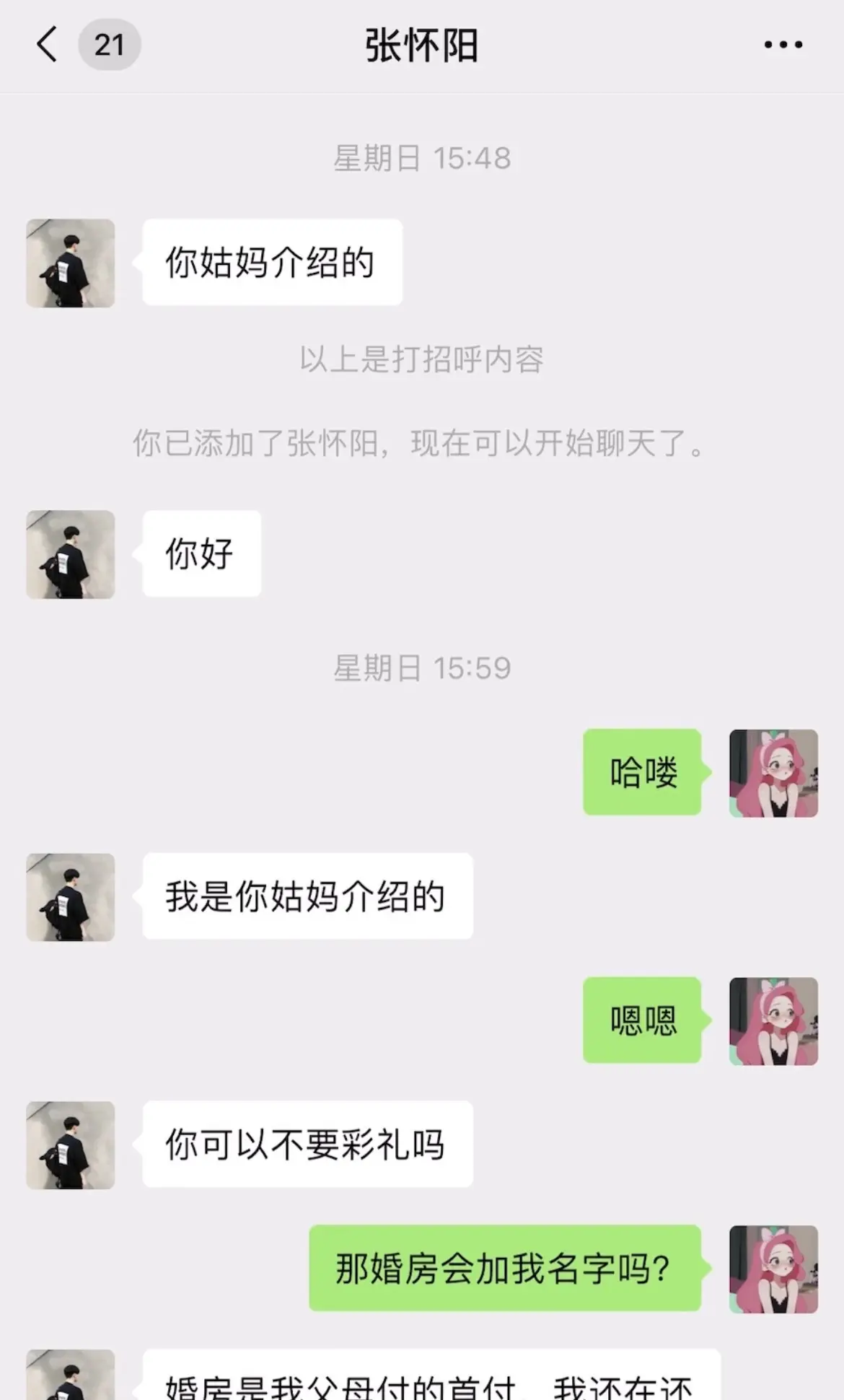Viewport: 844px width, 1400px height.
Task: Select the 你姑妈介绍的 message bubble
Action: coord(271,262)
